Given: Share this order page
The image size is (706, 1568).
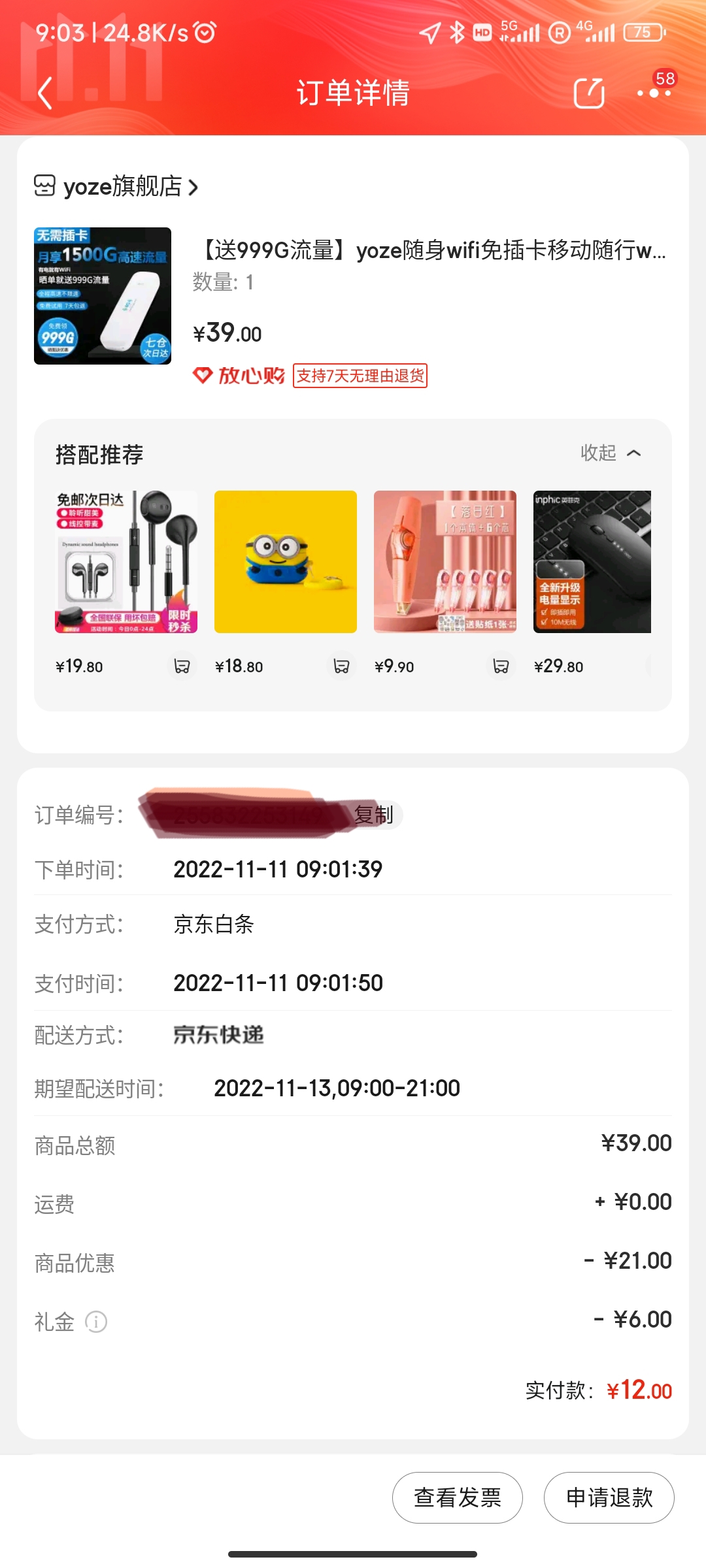Looking at the screenshot, I should coord(588,93).
